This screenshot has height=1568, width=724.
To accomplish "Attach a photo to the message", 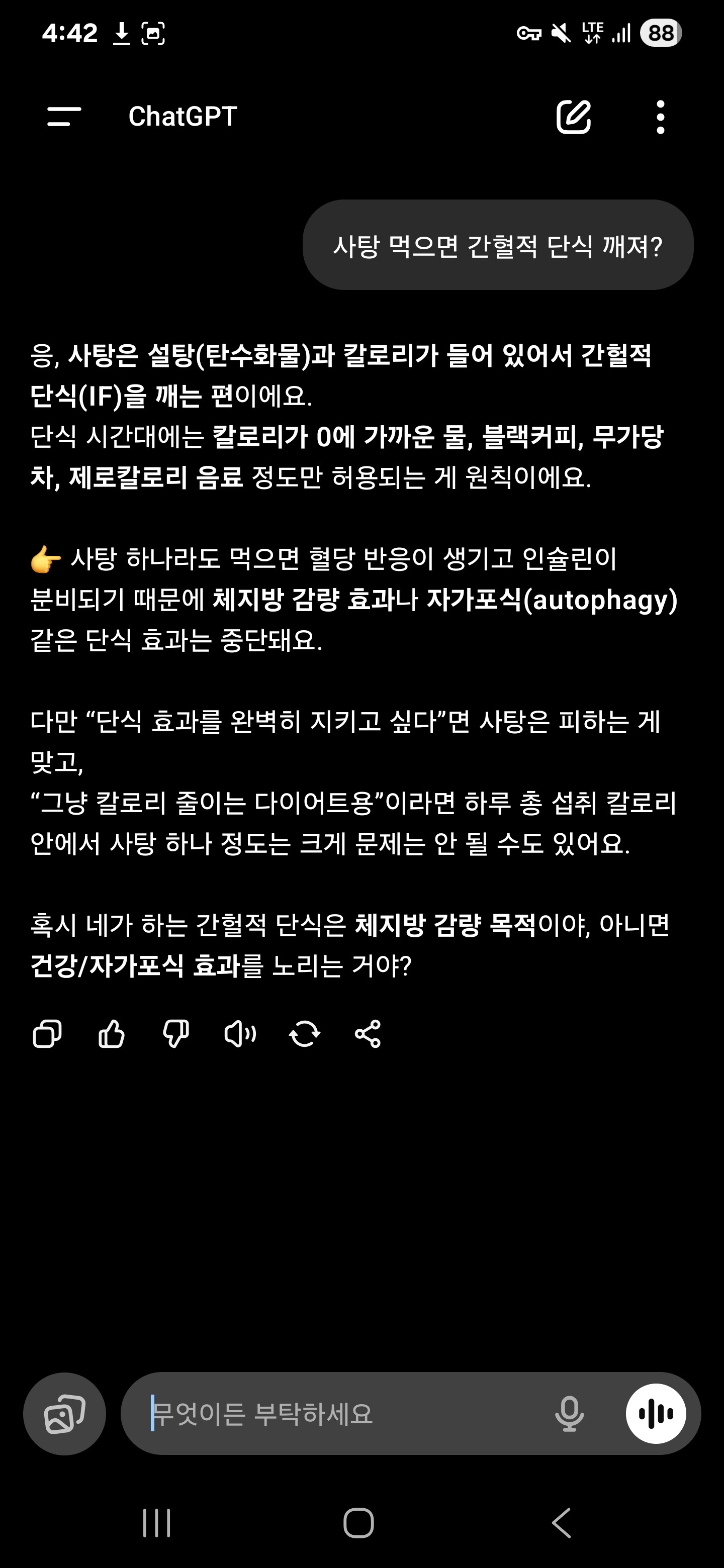I will tap(64, 1413).
